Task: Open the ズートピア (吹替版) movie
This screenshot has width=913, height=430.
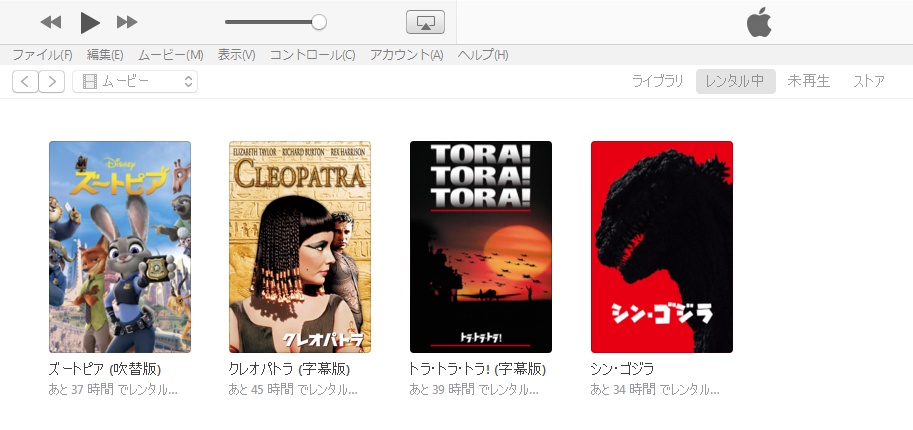Action: pyautogui.click(x=120, y=247)
